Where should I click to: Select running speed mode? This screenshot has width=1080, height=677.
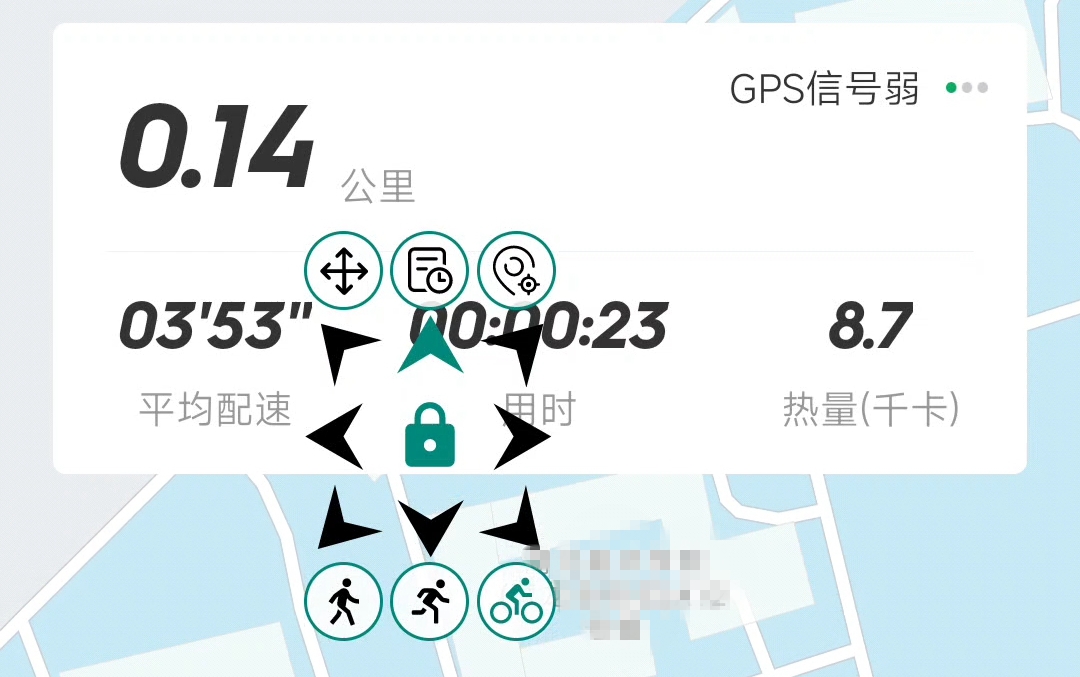[x=430, y=602]
